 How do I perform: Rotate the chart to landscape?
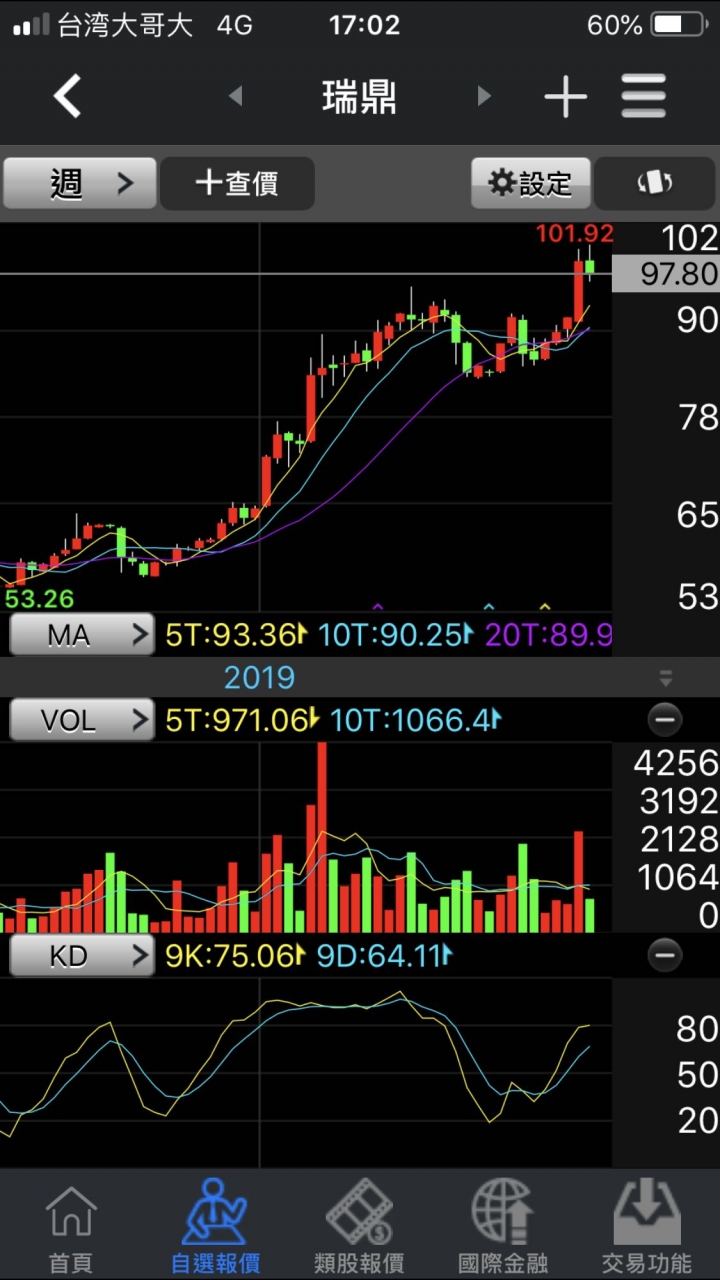pyautogui.click(x=654, y=183)
